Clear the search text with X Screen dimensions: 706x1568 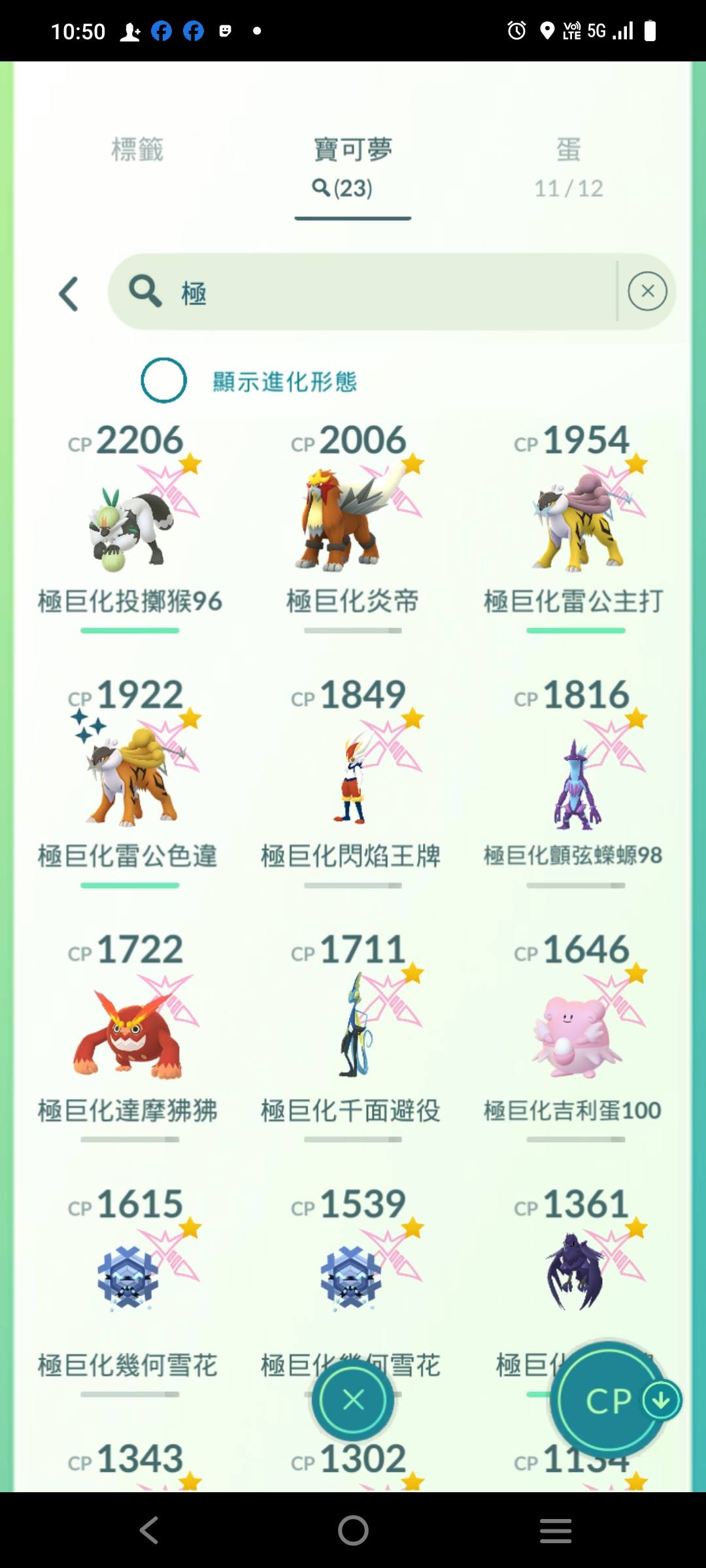[x=647, y=291]
